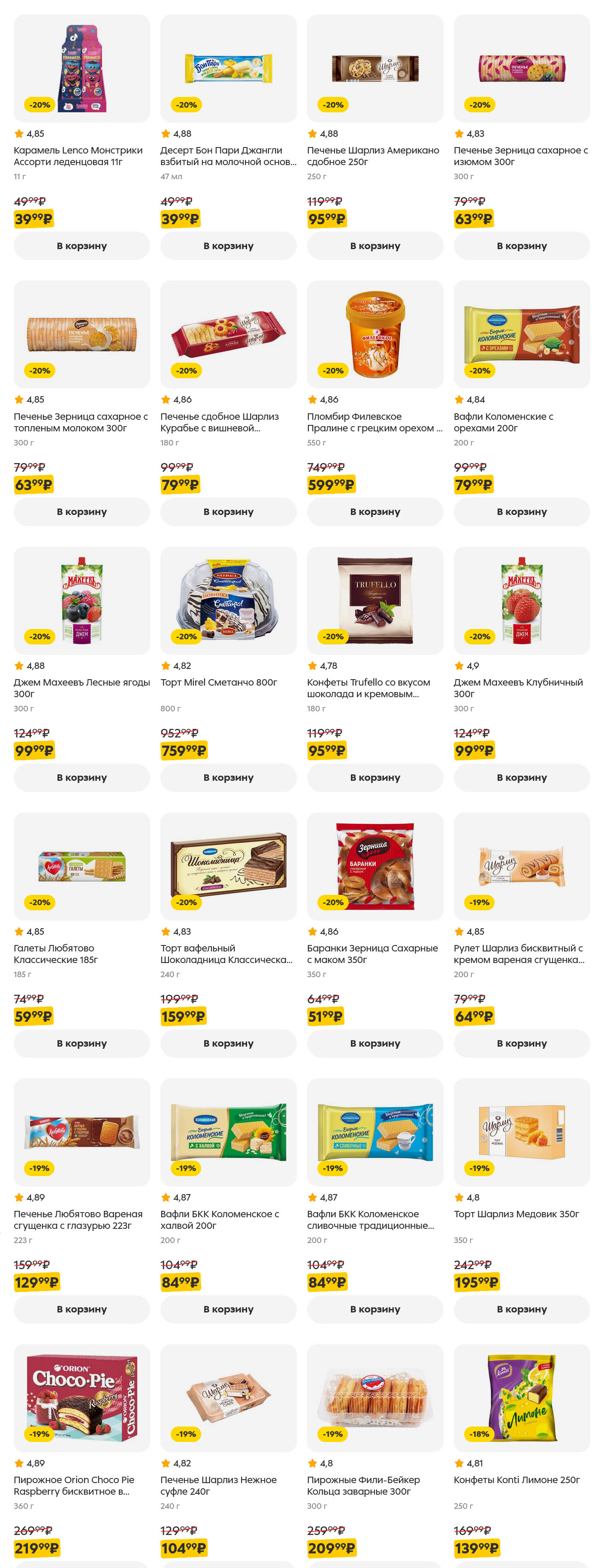Add Пломбир Филевское Пралине to cart
This screenshot has width=610, height=1568.
point(375,512)
